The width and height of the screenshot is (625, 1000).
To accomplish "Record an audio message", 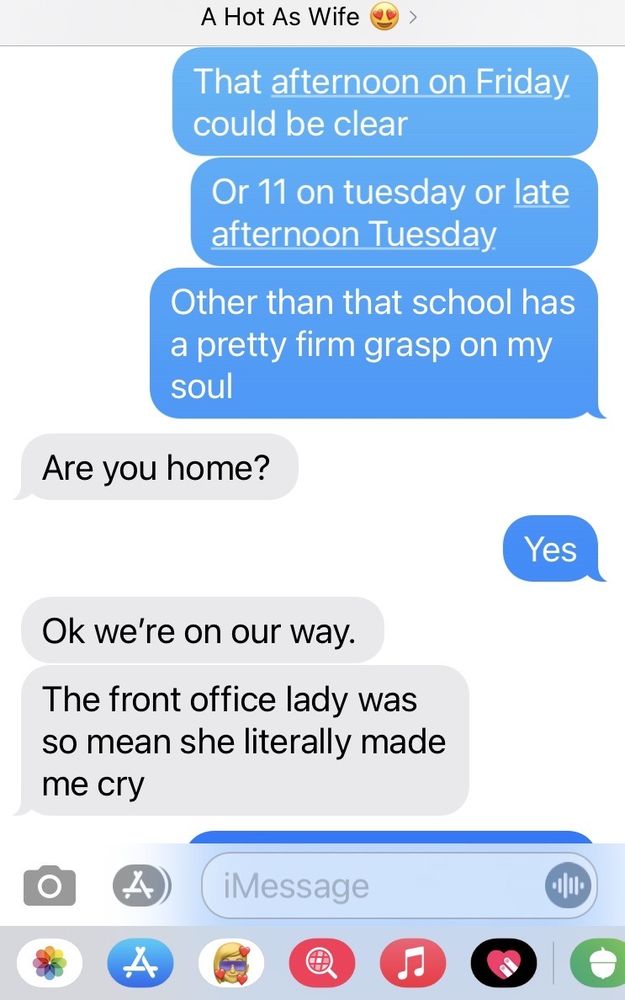I will click(569, 886).
